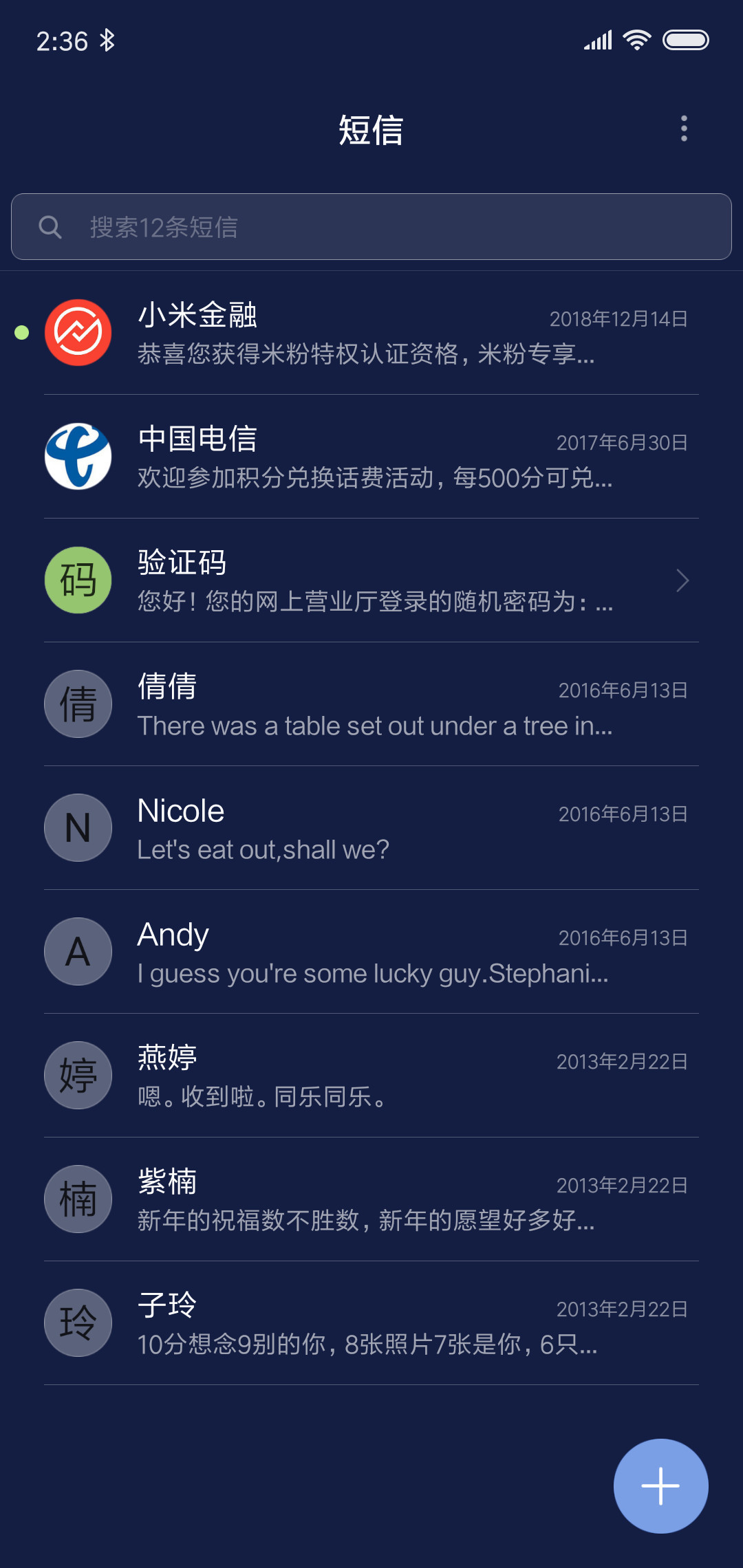Expand the 验证码 verification codes folder
This screenshot has width=743, height=1568.
coord(371,580)
